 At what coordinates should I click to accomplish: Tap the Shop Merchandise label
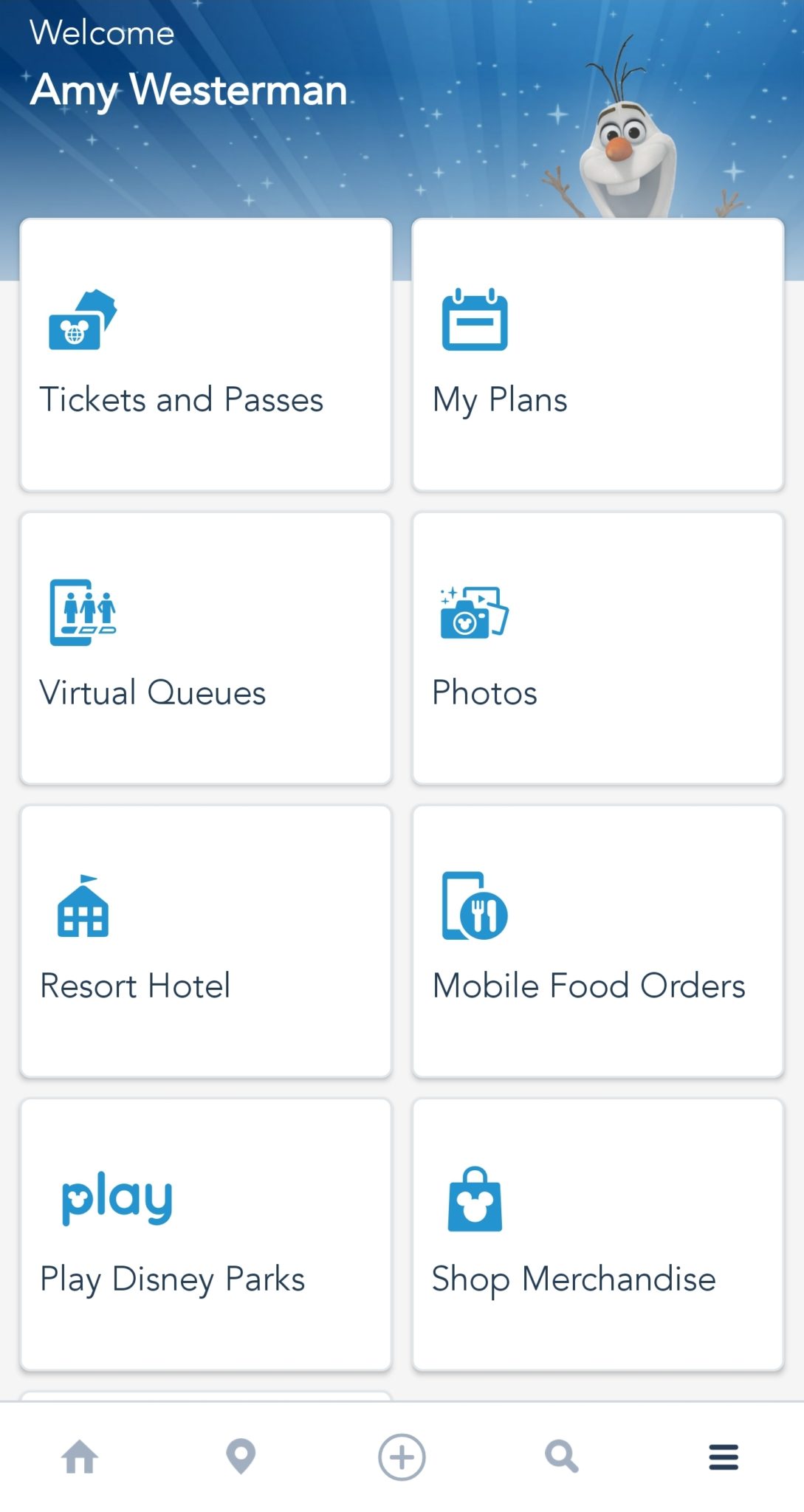pos(573,1279)
